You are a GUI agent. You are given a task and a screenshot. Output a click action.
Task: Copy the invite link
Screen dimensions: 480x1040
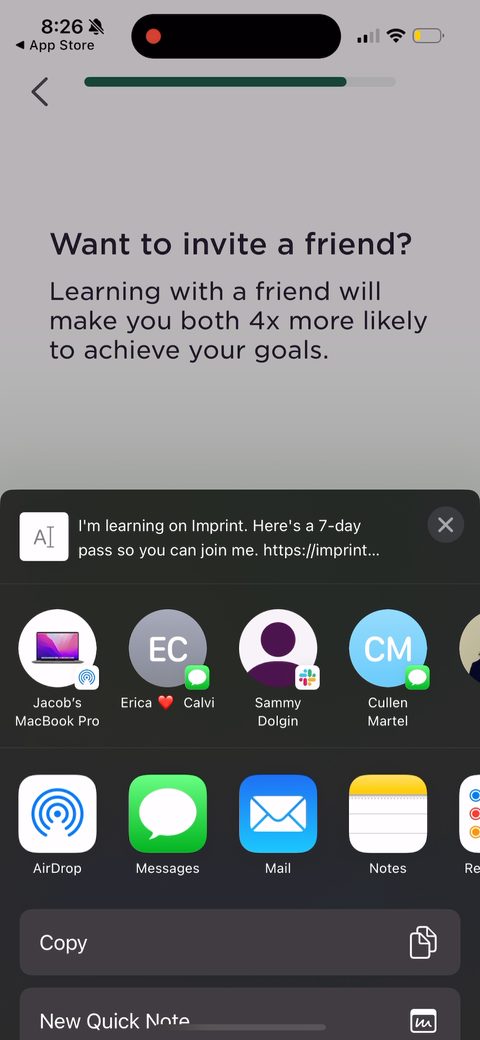240,942
